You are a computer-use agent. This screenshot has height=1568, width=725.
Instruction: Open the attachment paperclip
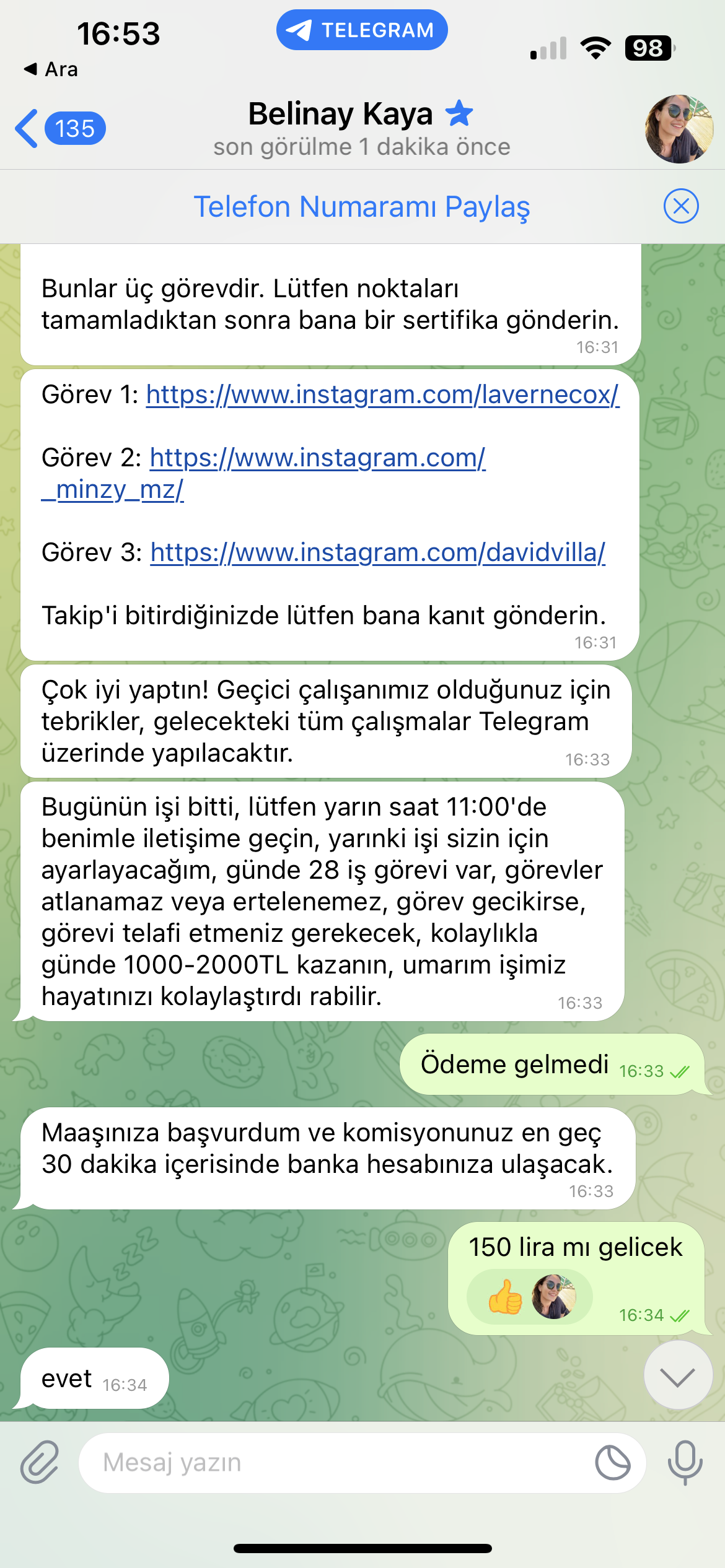[40, 1463]
